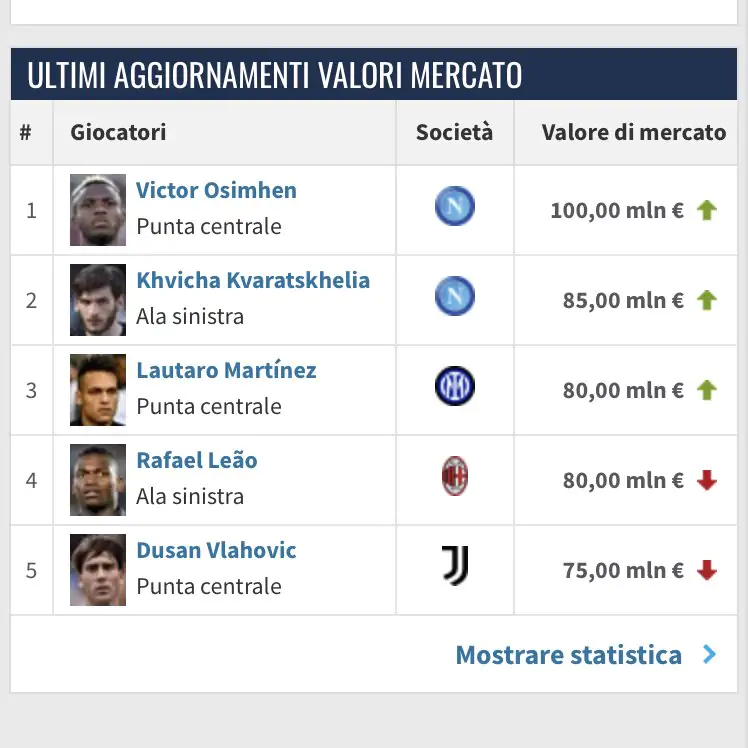
Task: Tap Victor Osimhen's portrait photo
Action: [x=98, y=210]
